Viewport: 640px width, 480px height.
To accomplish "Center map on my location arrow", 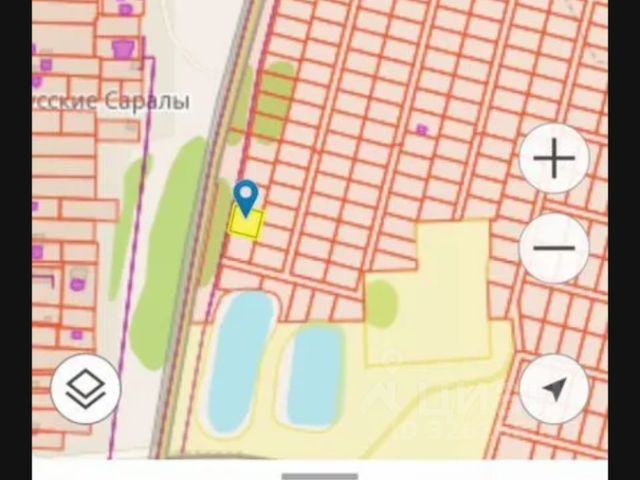I will pyautogui.click(x=554, y=389).
